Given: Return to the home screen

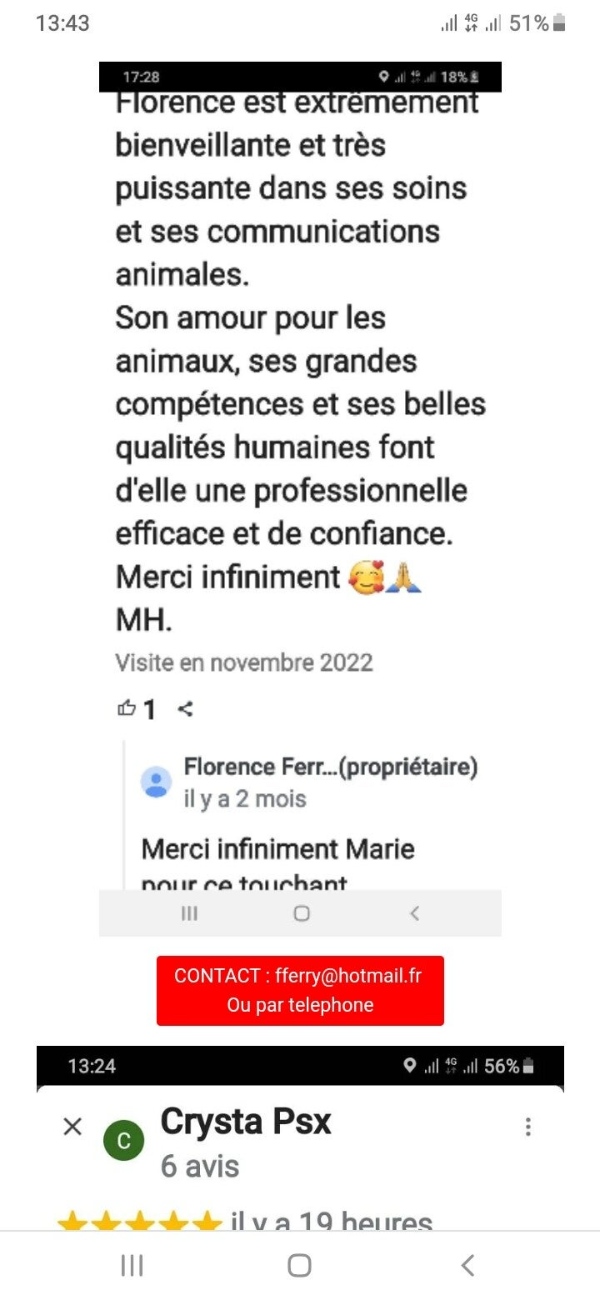Looking at the screenshot, I should tap(299, 1266).
